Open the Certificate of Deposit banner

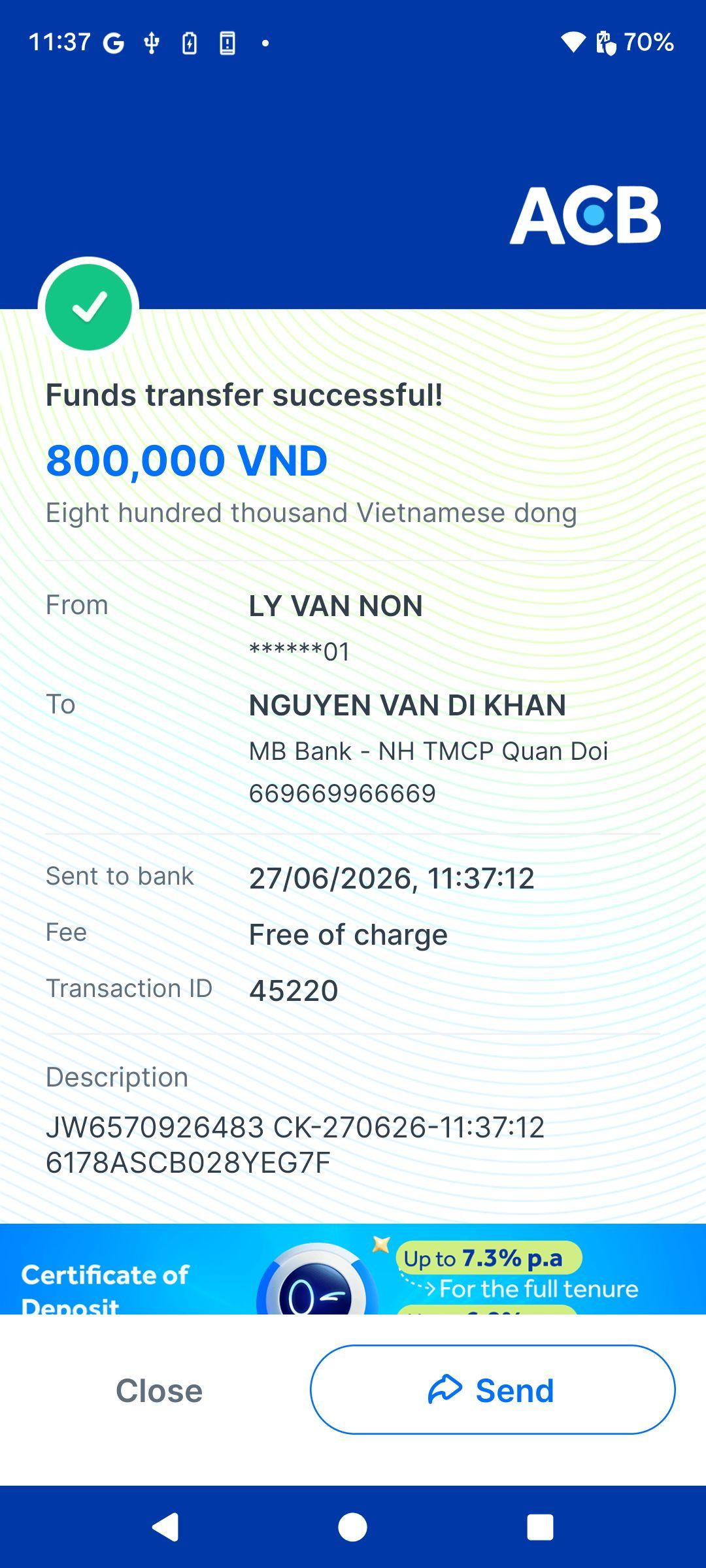353,1269
